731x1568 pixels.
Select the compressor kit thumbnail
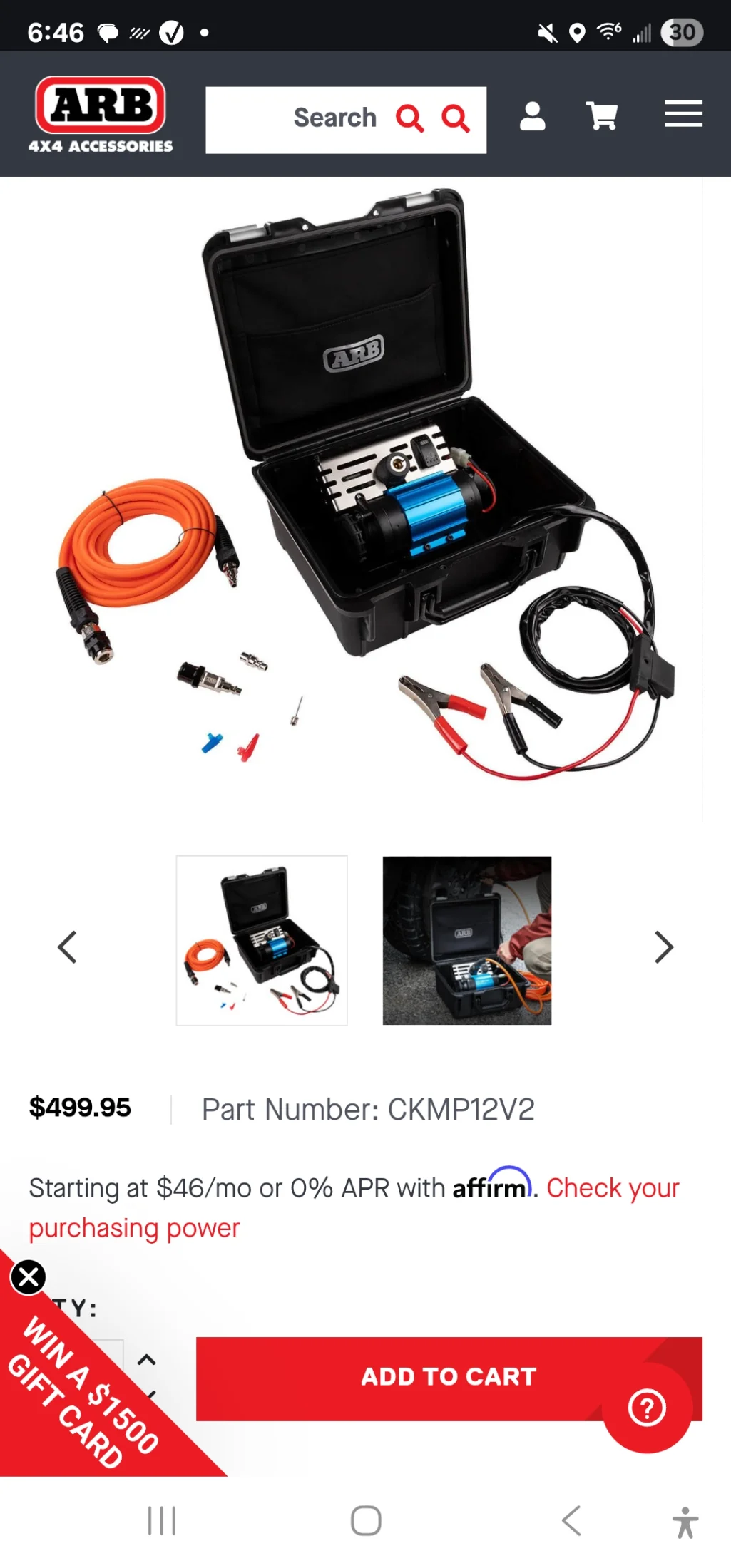(x=262, y=941)
